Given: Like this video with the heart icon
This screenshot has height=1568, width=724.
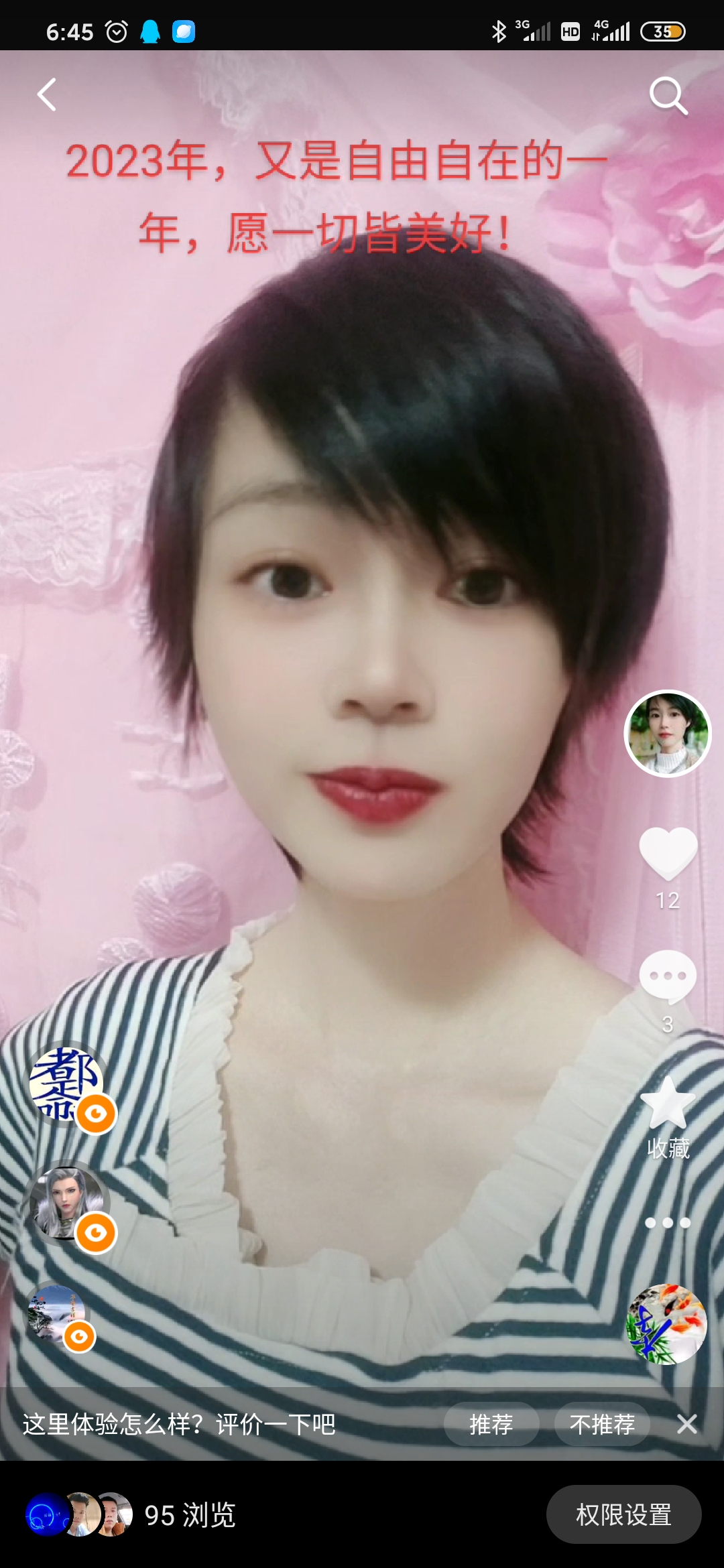Looking at the screenshot, I should point(668,853).
